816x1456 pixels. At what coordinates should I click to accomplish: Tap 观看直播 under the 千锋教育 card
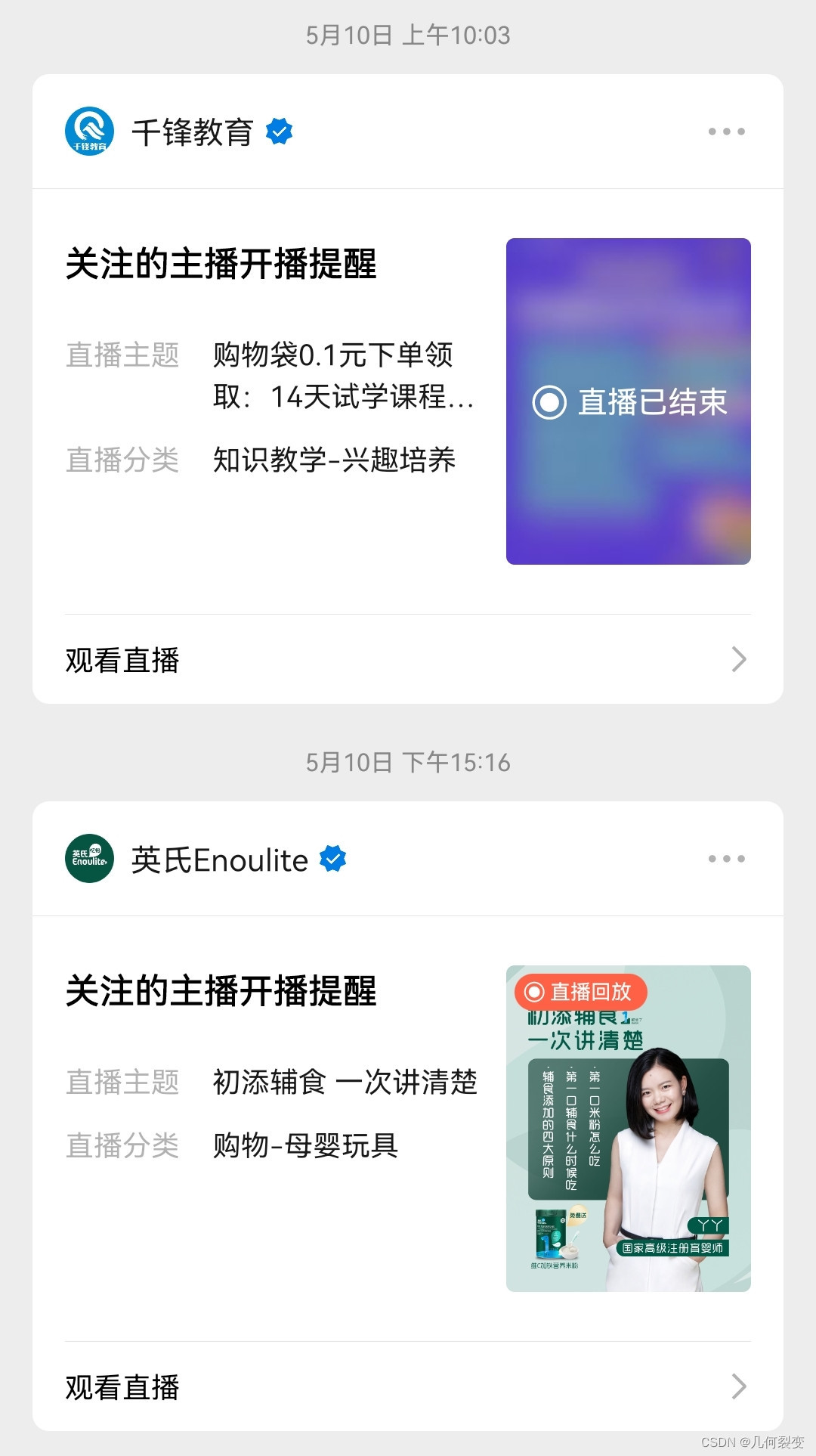pyautogui.click(x=408, y=660)
